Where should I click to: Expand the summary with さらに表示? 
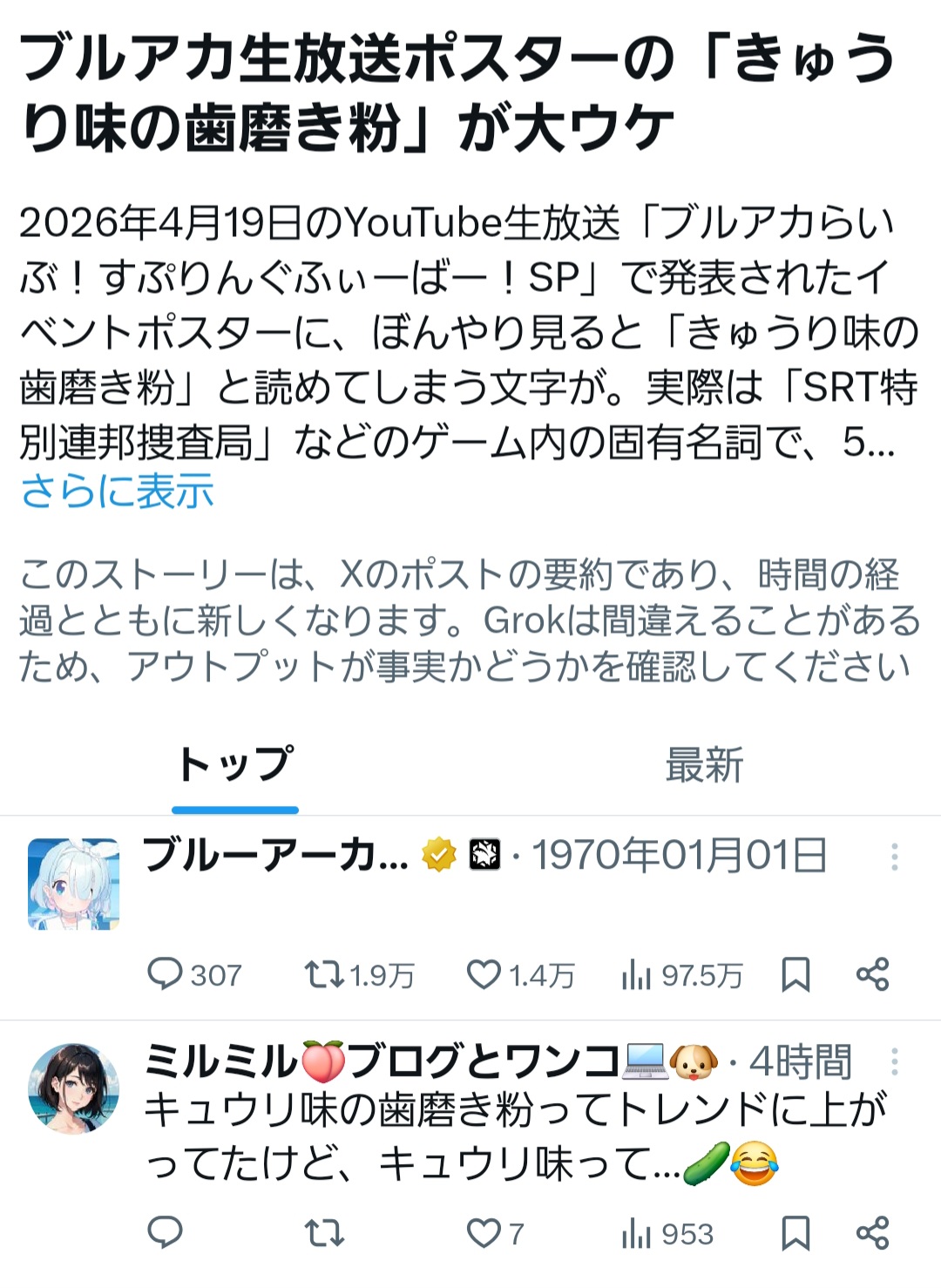coord(117,491)
